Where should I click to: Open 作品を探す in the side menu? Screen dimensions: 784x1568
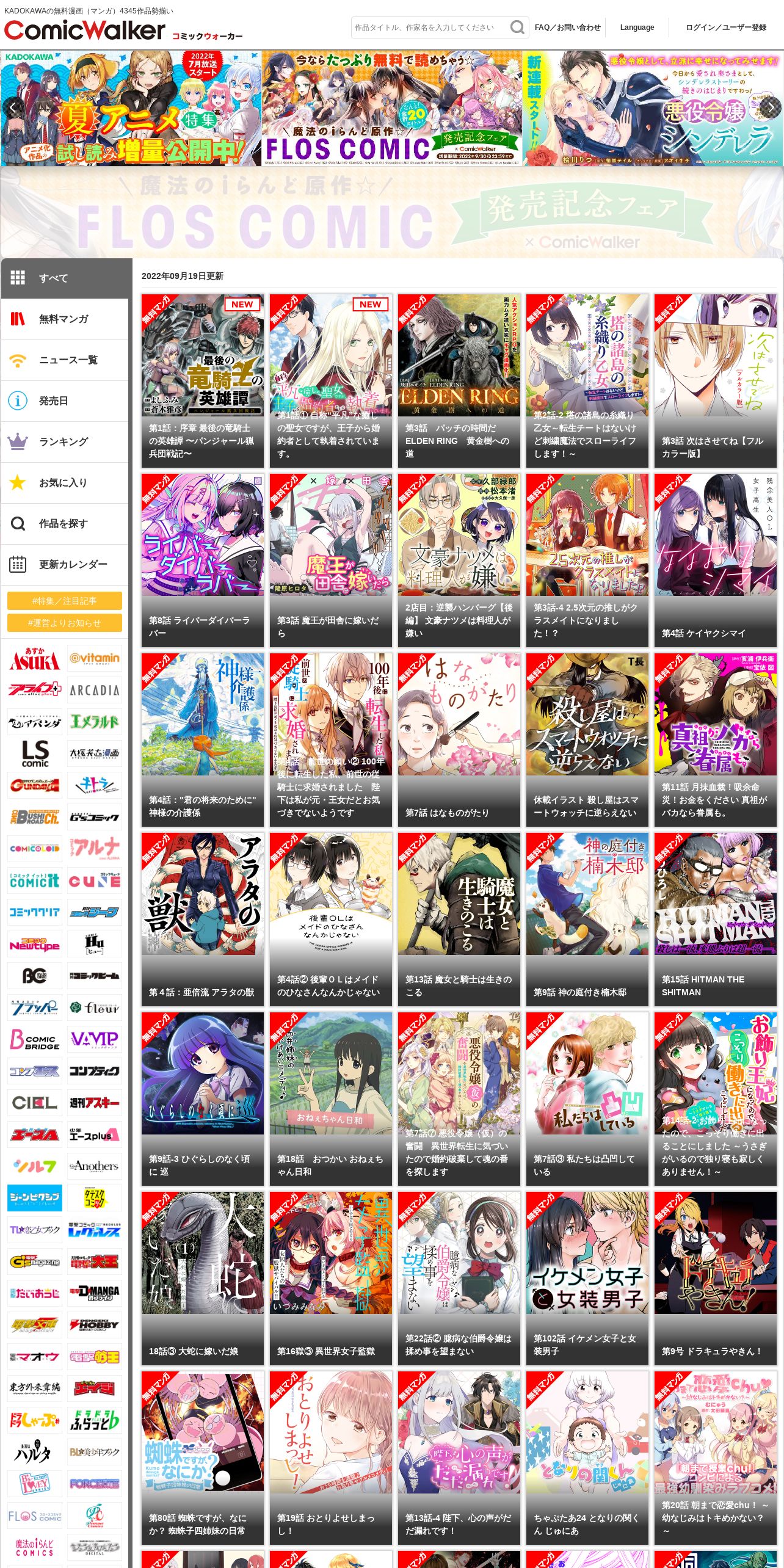point(65,523)
